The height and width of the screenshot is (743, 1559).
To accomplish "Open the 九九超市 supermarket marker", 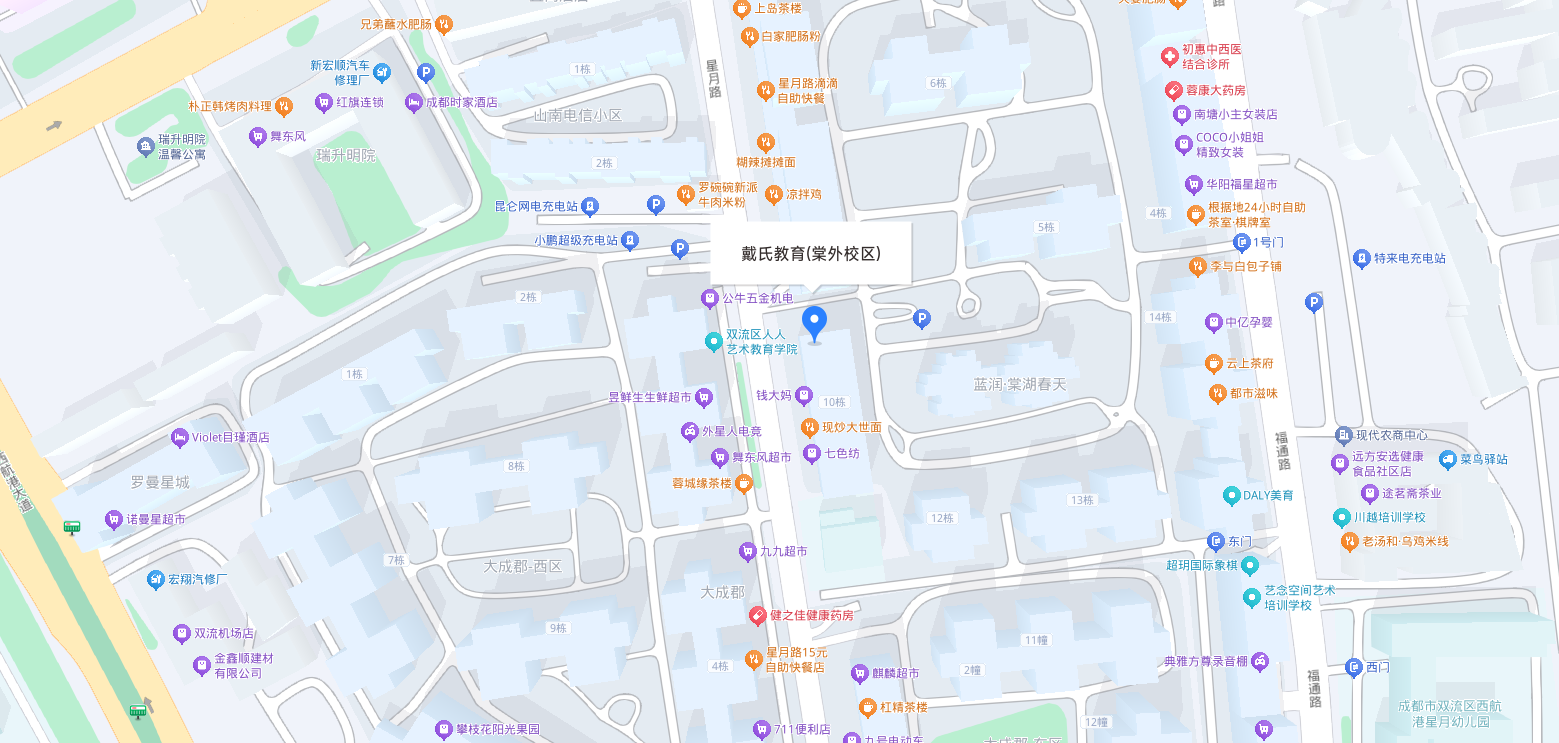I will click(x=746, y=551).
